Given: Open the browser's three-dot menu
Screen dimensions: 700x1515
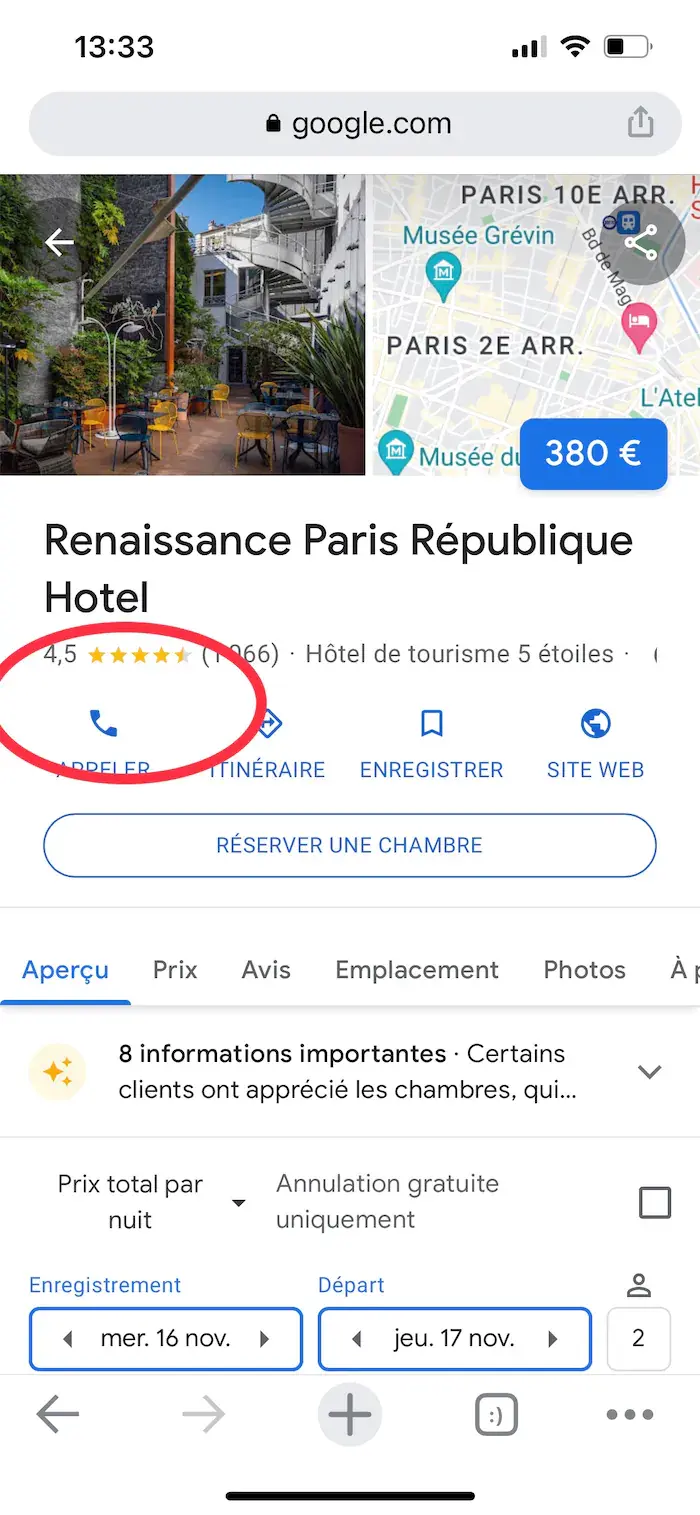Looking at the screenshot, I should pos(630,1415).
